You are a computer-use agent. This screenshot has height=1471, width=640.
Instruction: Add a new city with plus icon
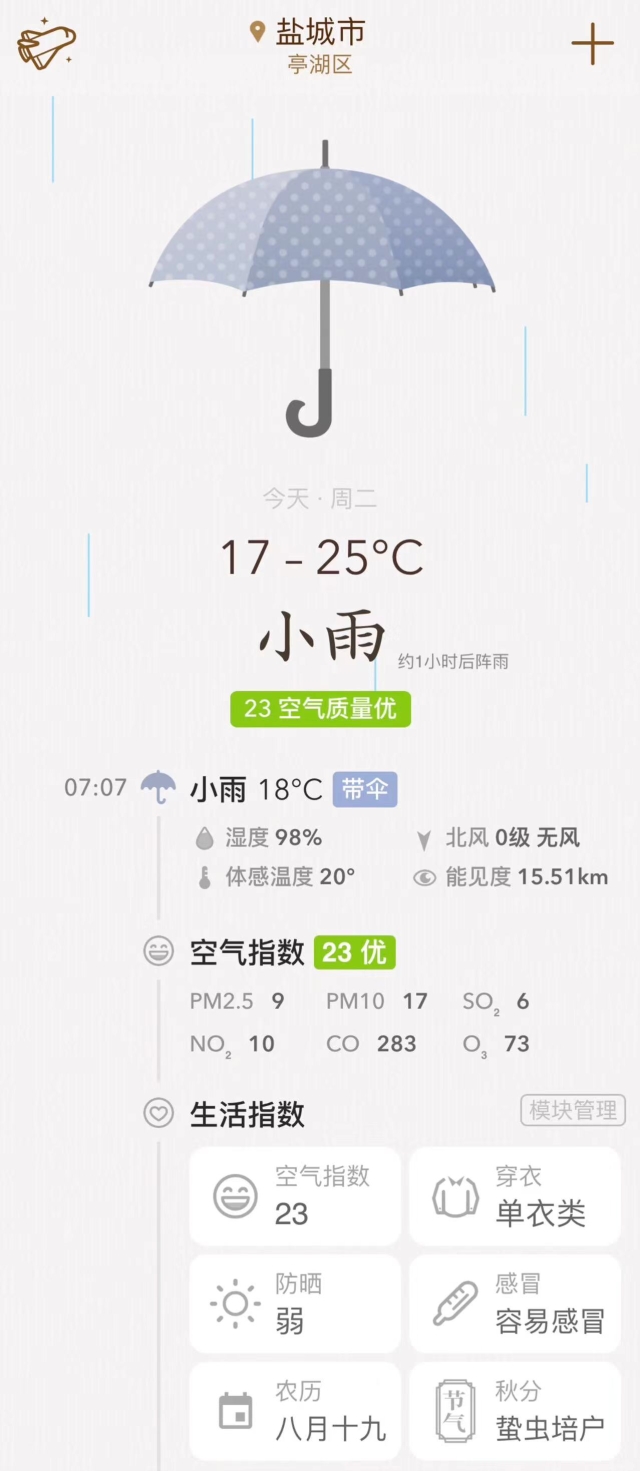(x=592, y=44)
